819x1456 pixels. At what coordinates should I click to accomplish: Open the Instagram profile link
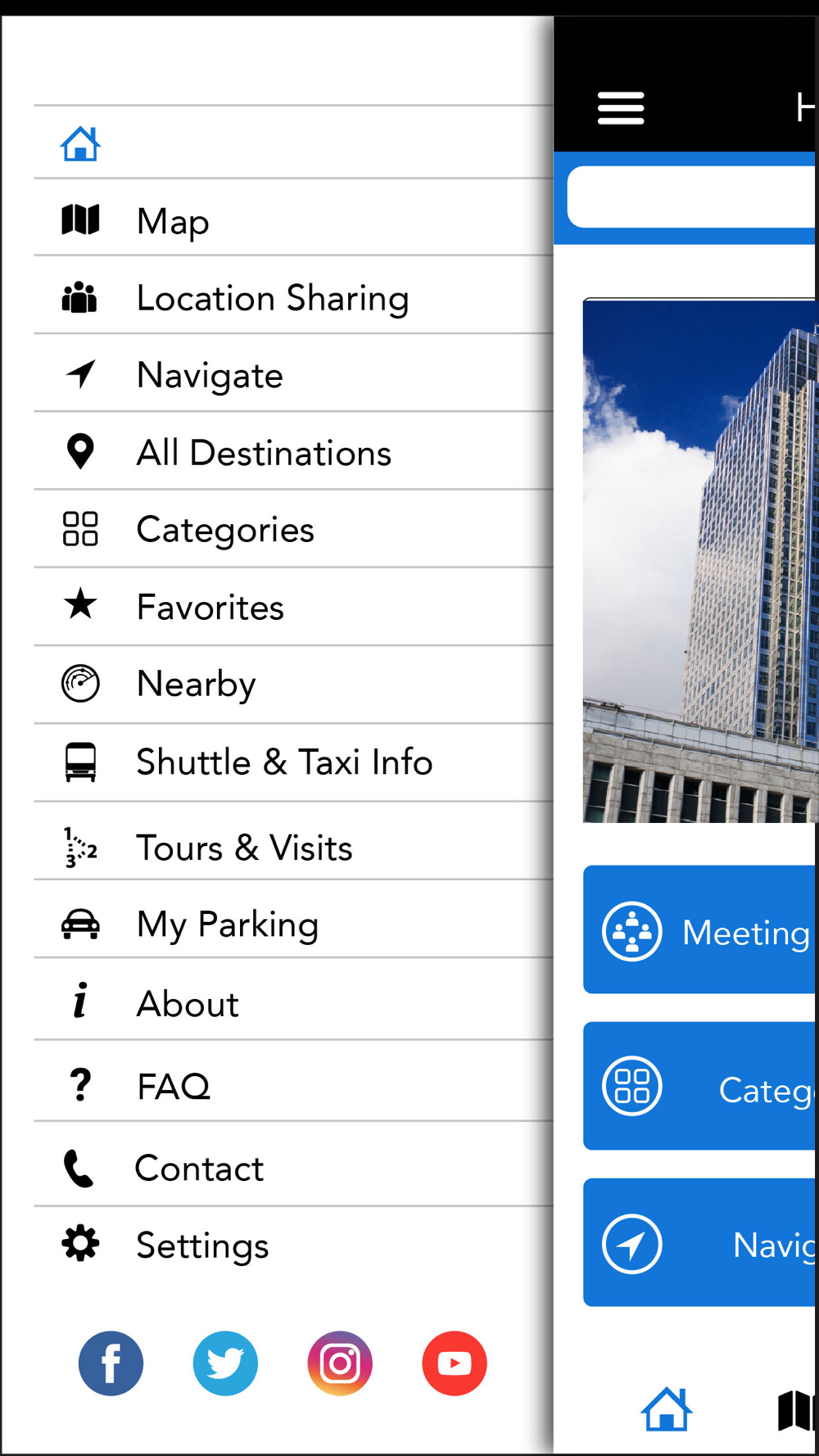click(x=340, y=1363)
